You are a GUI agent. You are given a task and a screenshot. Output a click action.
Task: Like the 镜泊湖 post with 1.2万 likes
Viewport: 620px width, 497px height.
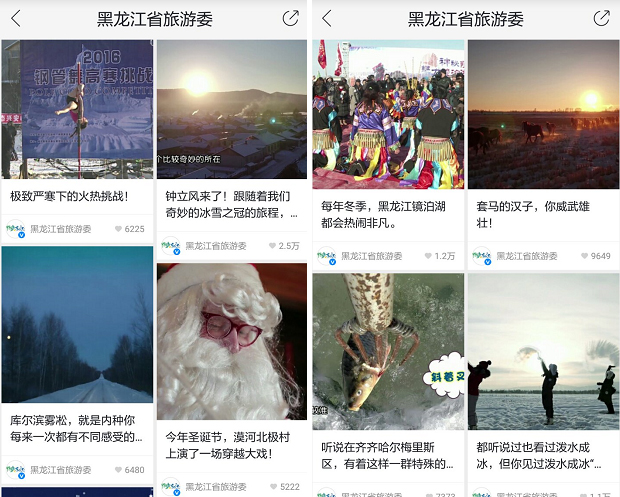click(428, 256)
